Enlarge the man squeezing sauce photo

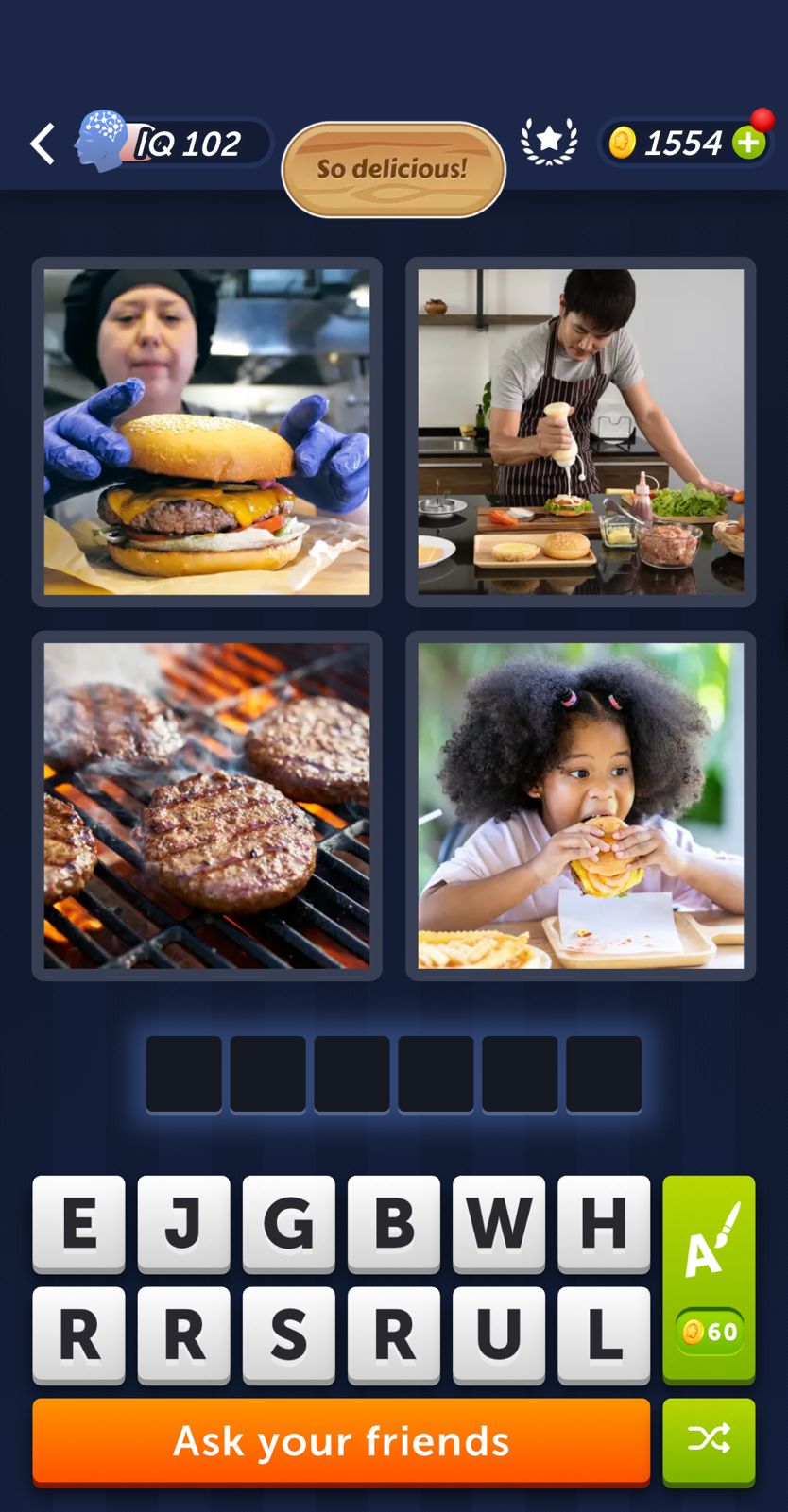581,432
